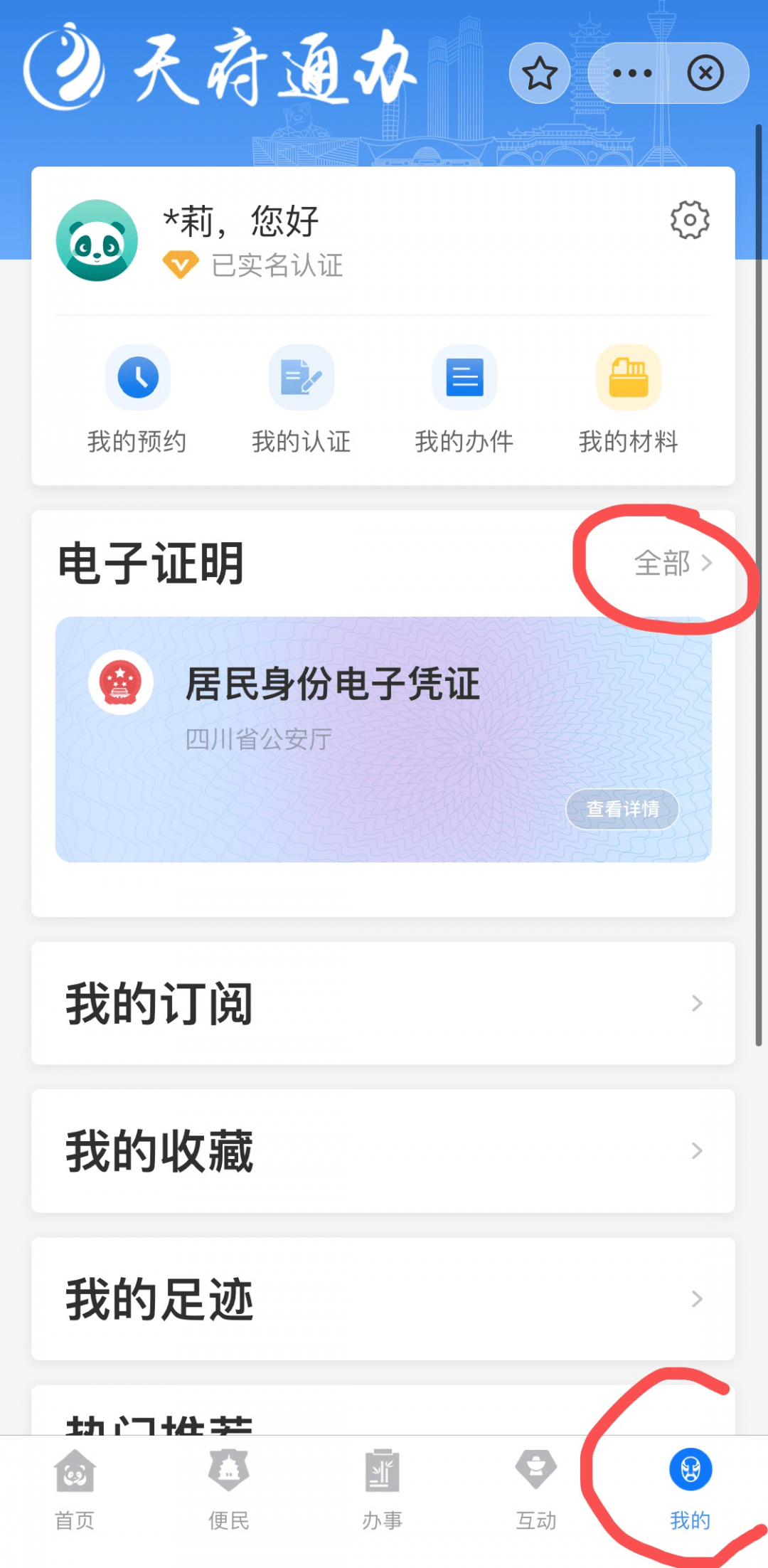This screenshot has width=768, height=1568.
Task: Open 我的办件 (My Applications)
Action: pyautogui.click(x=464, y=398)
